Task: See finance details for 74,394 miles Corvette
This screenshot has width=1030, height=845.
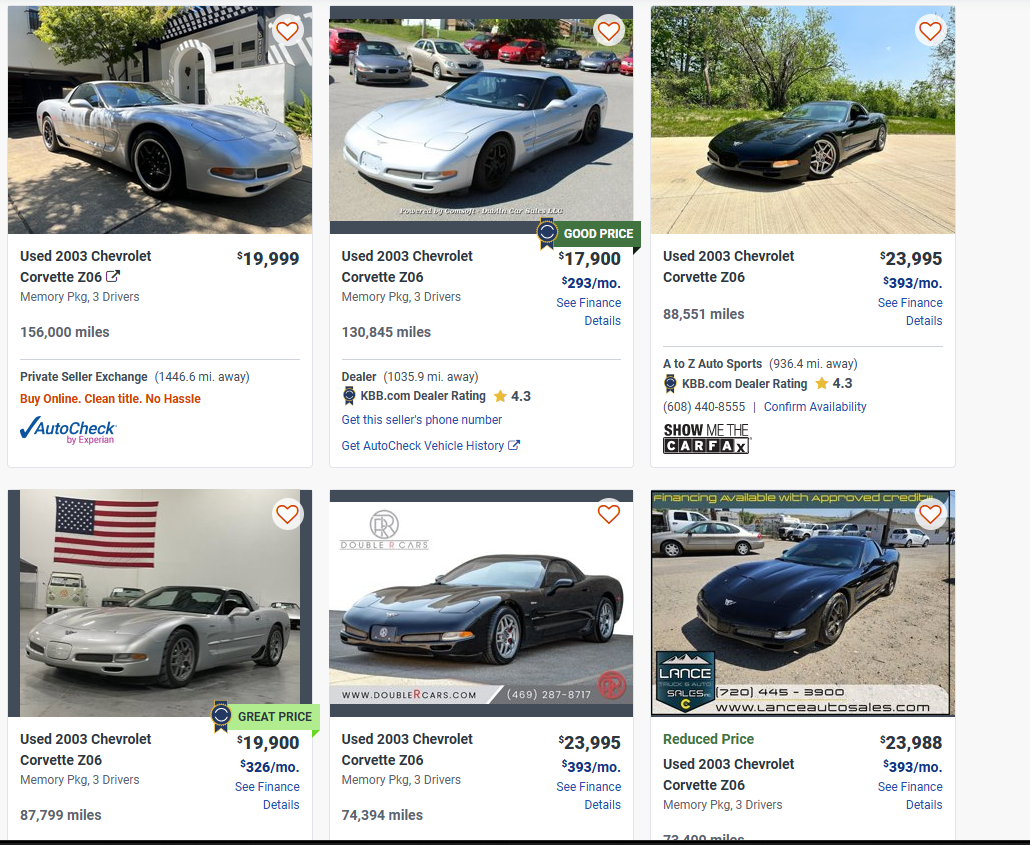Action: (x=588, y=795)
